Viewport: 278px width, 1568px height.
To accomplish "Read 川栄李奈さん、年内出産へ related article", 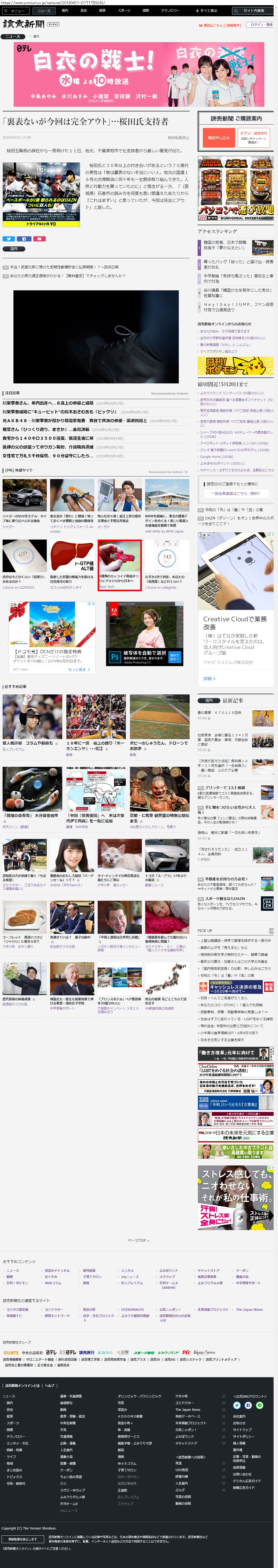I will click(x=48, y=403).
